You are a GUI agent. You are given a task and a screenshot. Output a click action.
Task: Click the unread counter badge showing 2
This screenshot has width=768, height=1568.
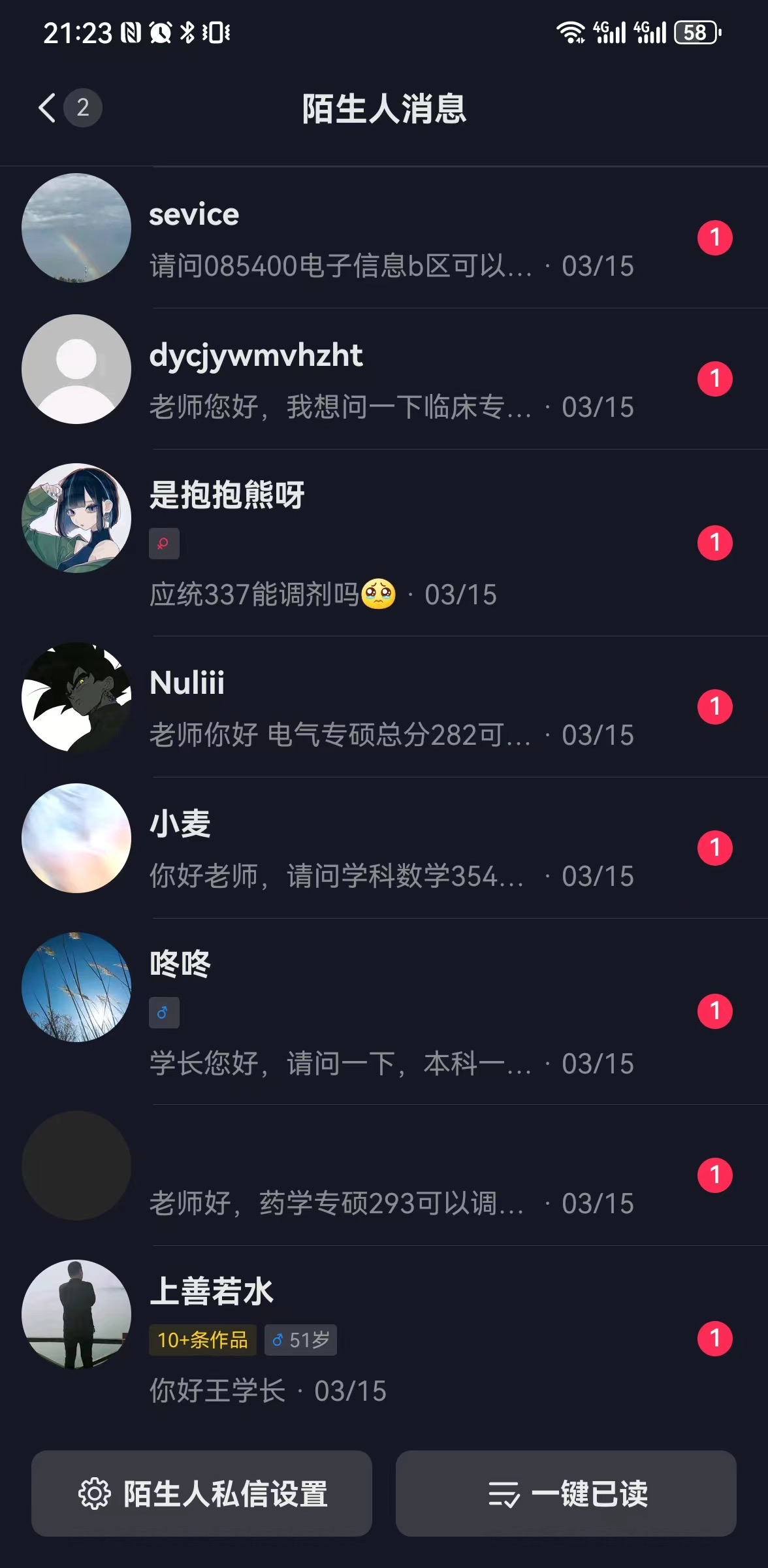[x=82, y=108]
